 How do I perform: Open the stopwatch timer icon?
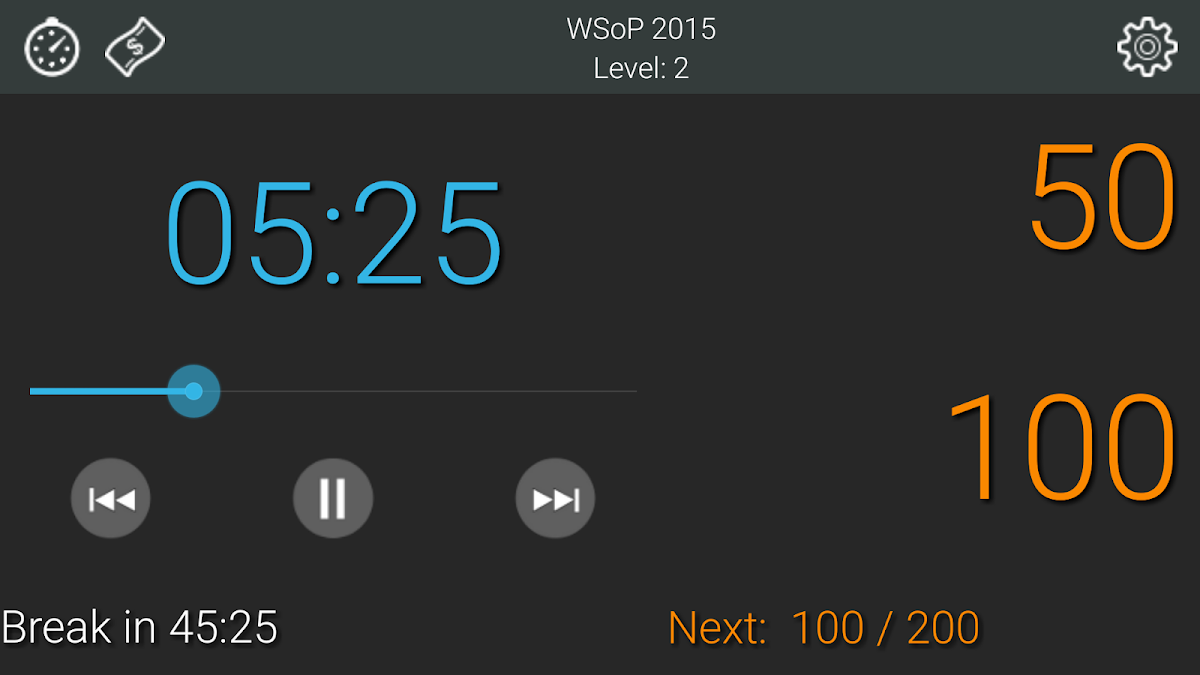click(52, 47)
